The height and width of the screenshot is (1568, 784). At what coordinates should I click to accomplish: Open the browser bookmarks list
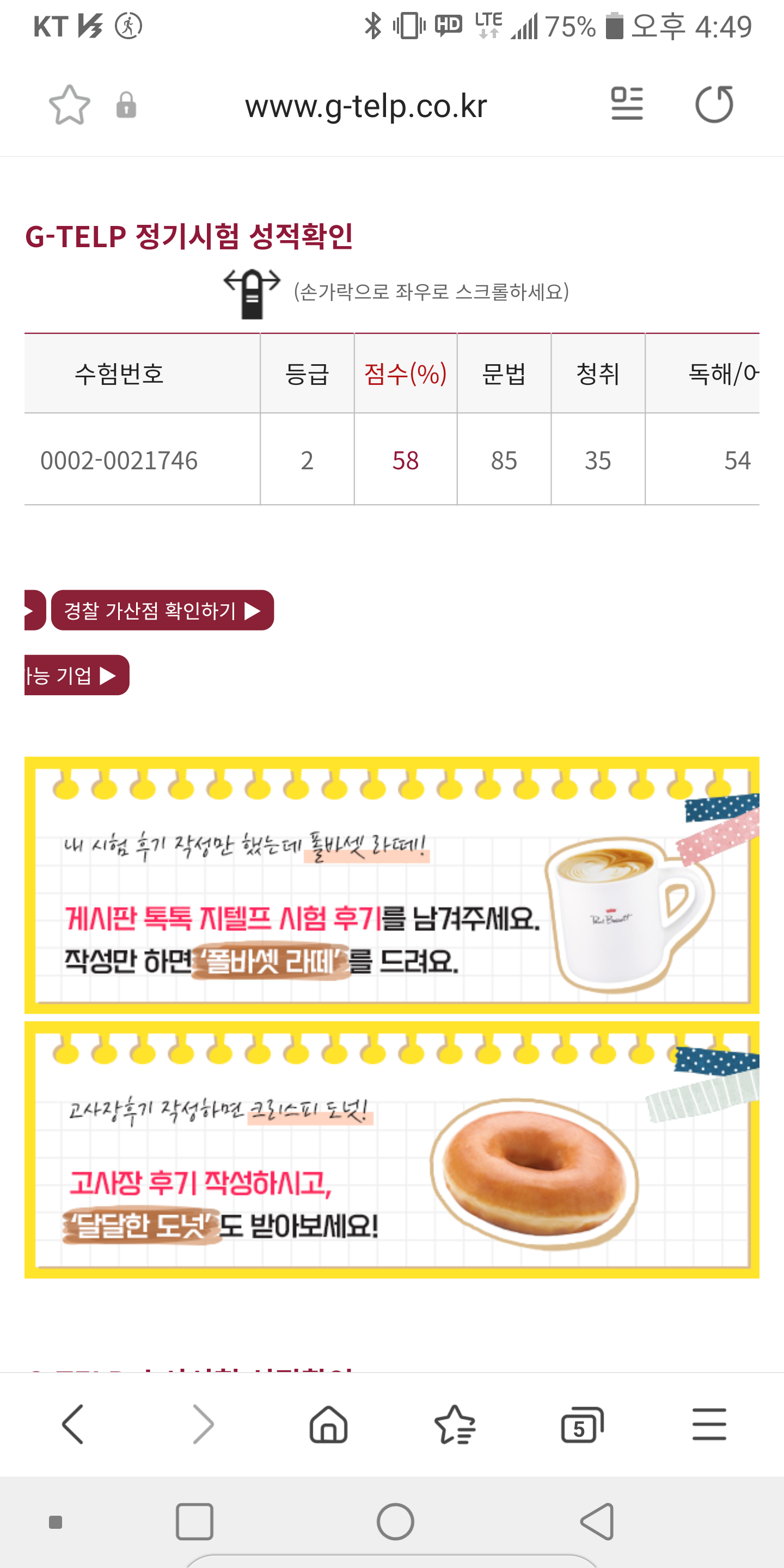click(455, 1424)
